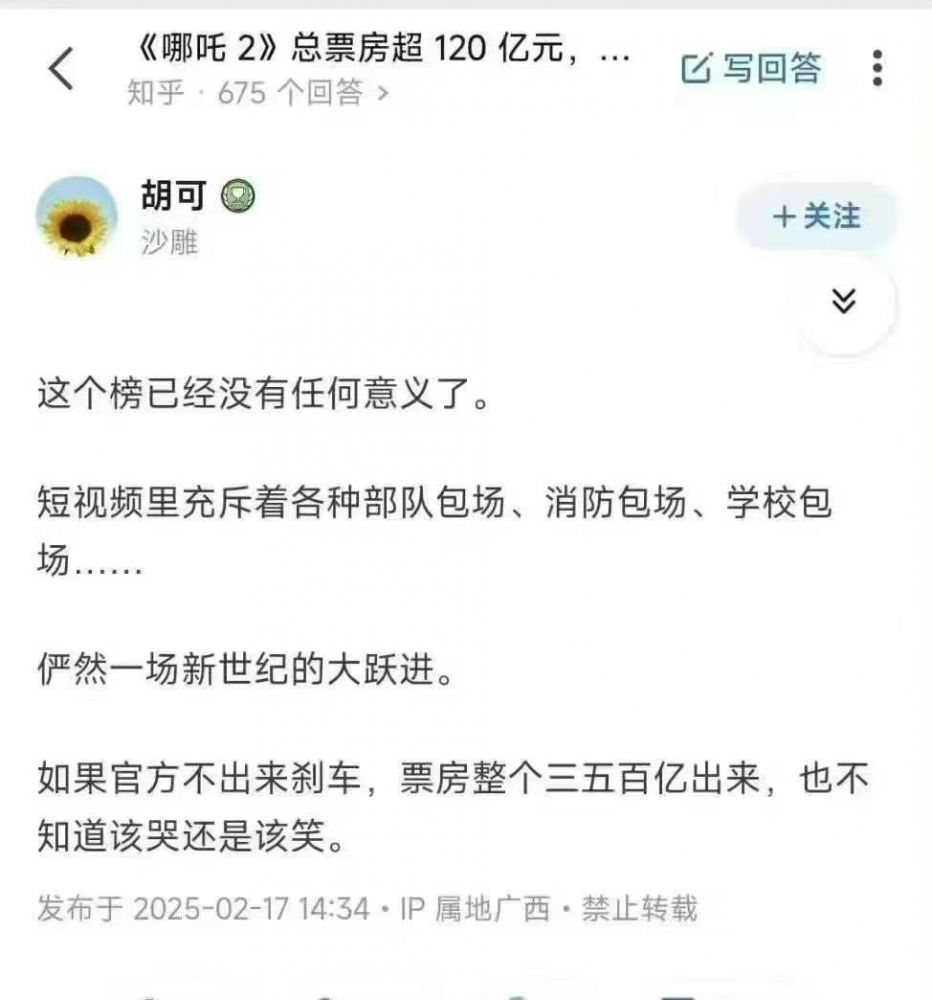Open the three-dot overflow menu
This screenshot has height=1000, width=932.
coord(877,68)
